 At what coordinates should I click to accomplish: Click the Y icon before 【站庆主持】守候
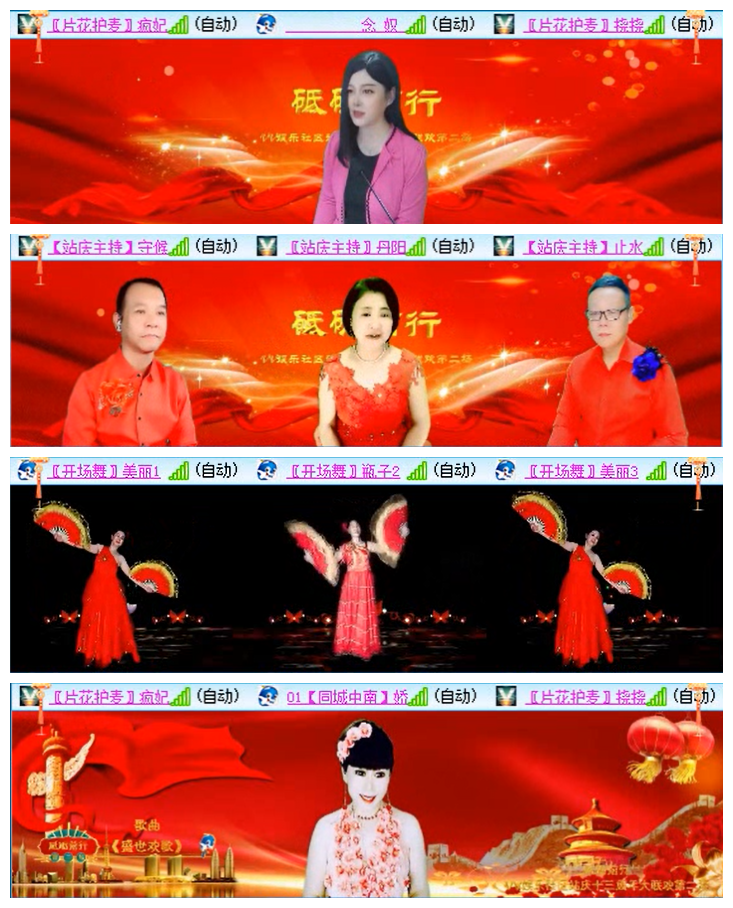pyautogui.click(x=28, y=244)
